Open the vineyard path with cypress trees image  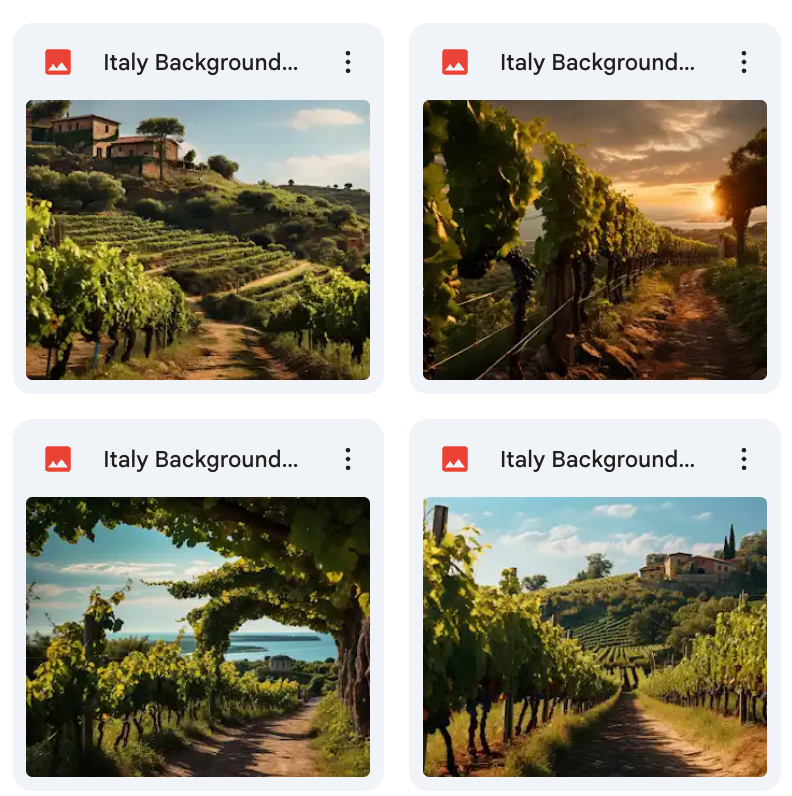(595, 637)
